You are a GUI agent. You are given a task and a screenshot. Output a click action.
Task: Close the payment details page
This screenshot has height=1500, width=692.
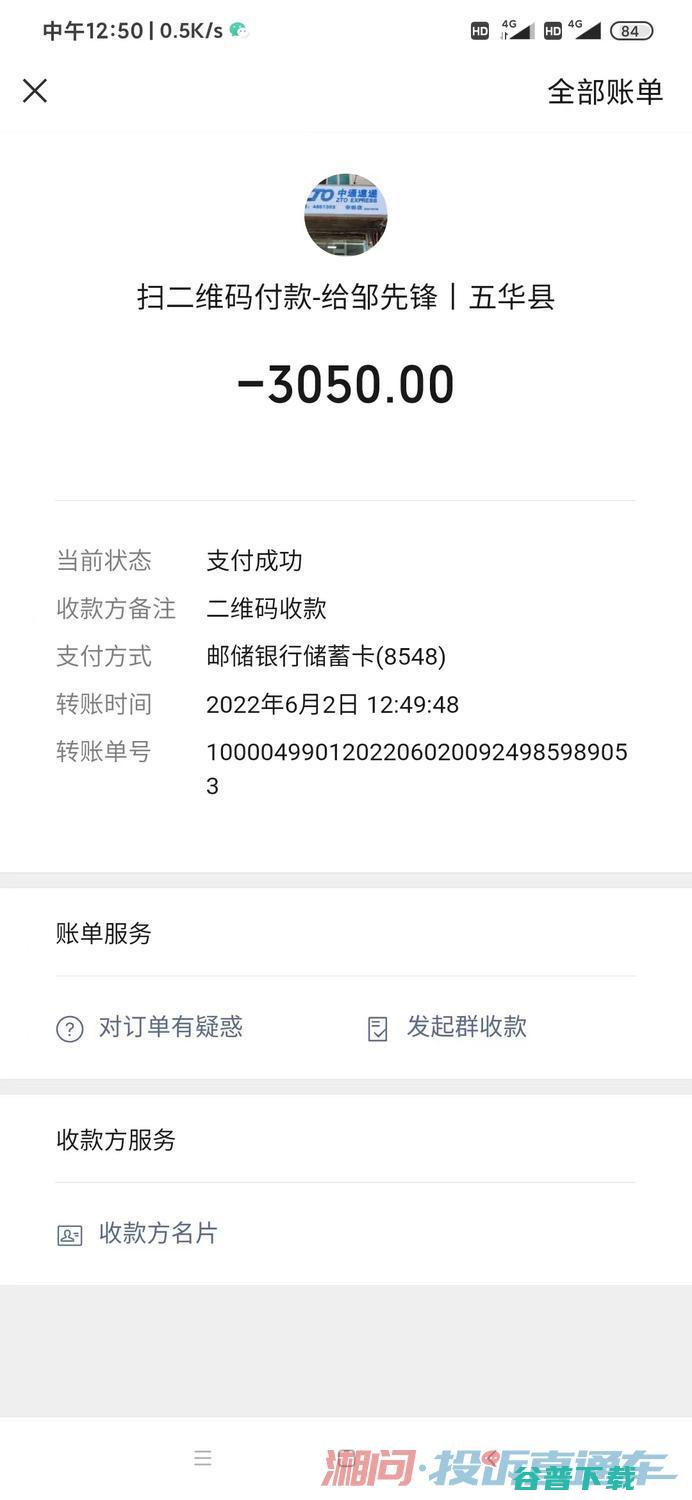click(35, 91)
